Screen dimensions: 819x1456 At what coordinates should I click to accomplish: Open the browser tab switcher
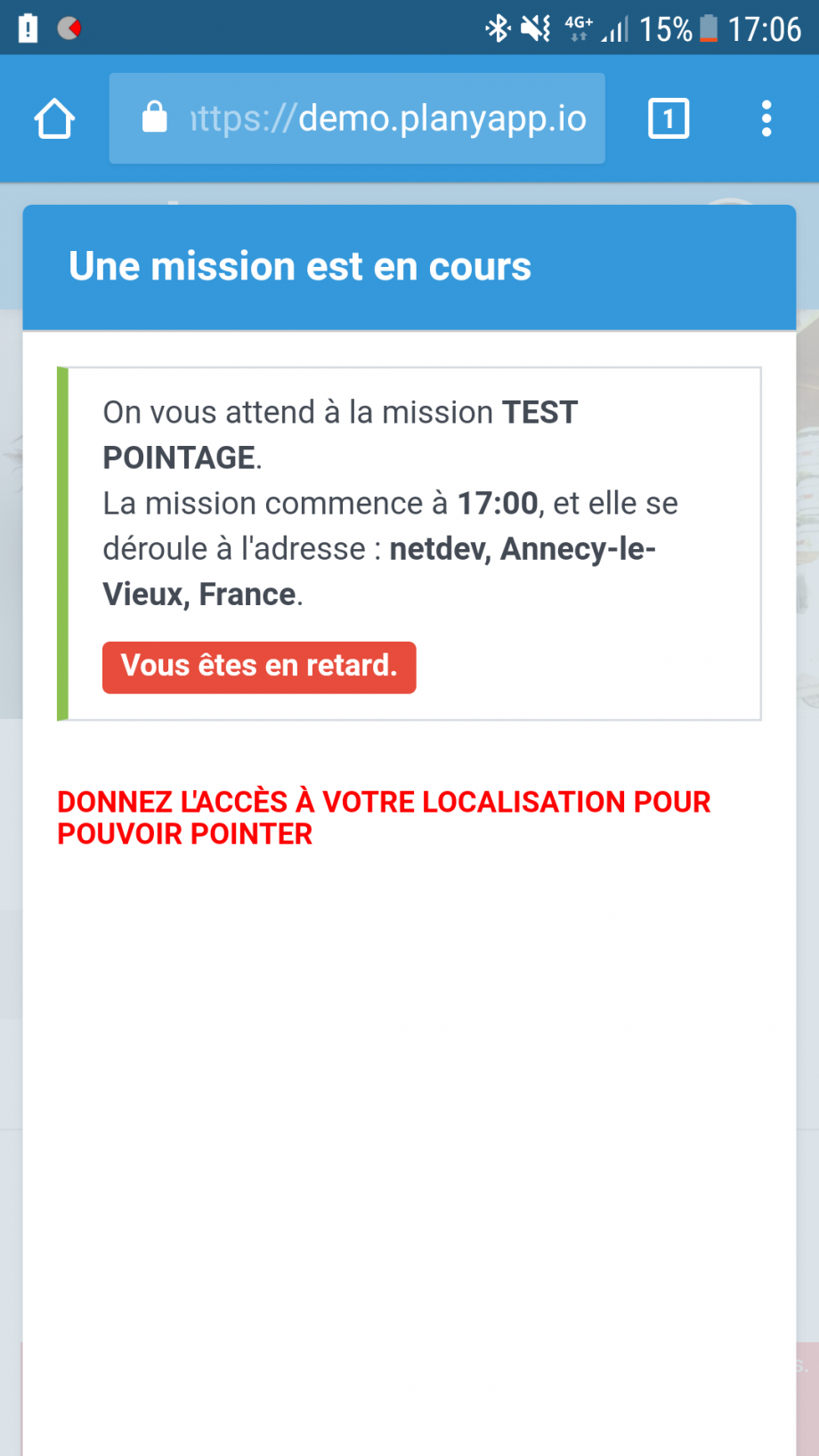click(668, 119)
